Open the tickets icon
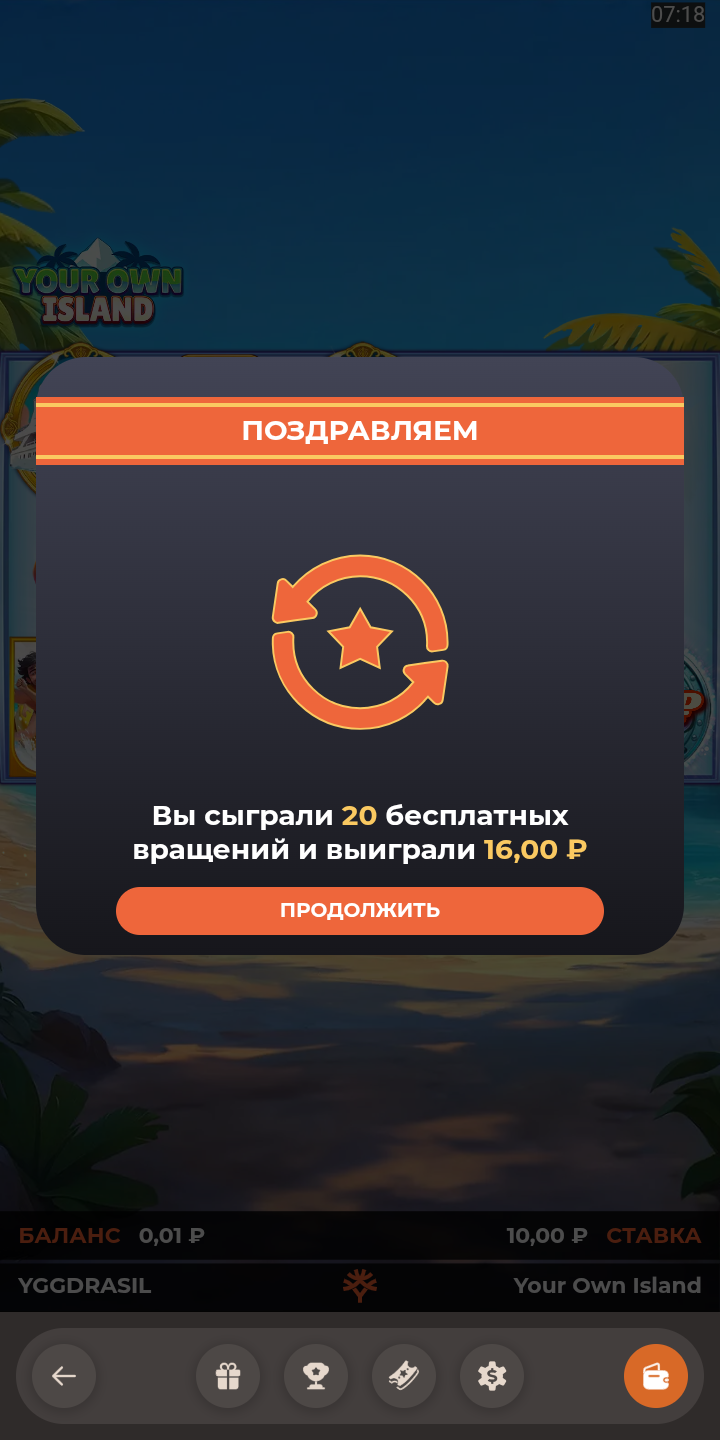This screenshot has width=720, height=1440. (404, 1376)
